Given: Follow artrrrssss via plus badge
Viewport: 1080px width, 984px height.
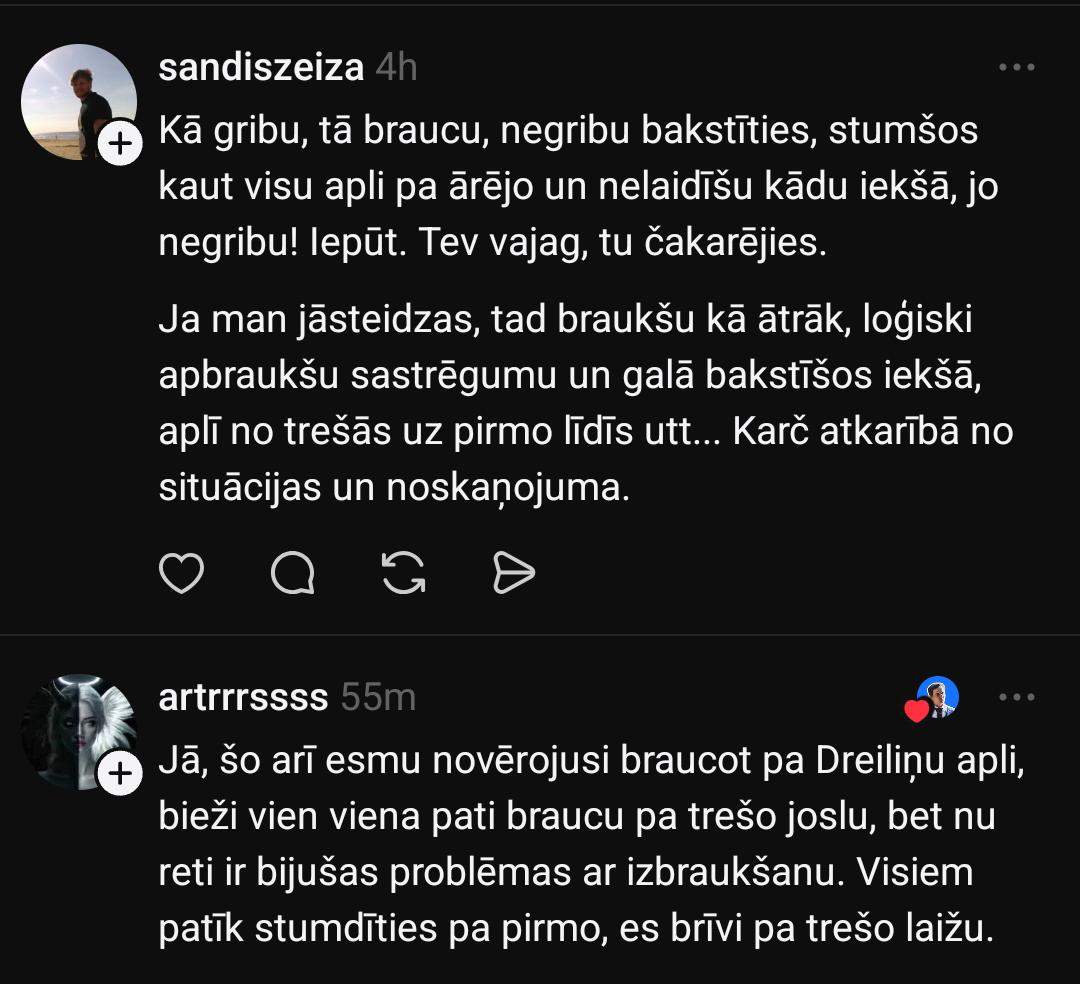Looking at the screenshot, I should (120, 774).
